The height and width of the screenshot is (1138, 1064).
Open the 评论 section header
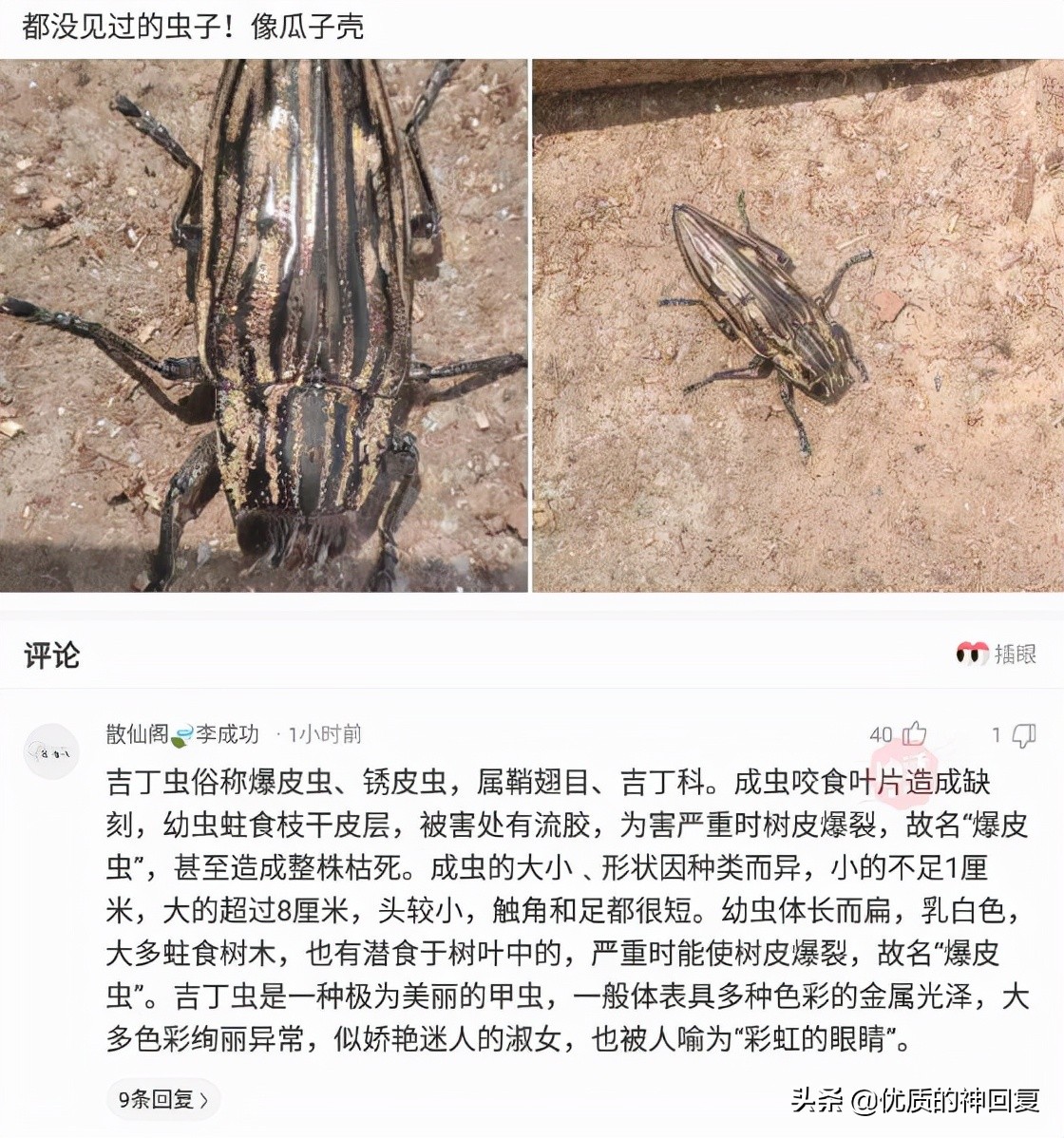click(52, 654)
